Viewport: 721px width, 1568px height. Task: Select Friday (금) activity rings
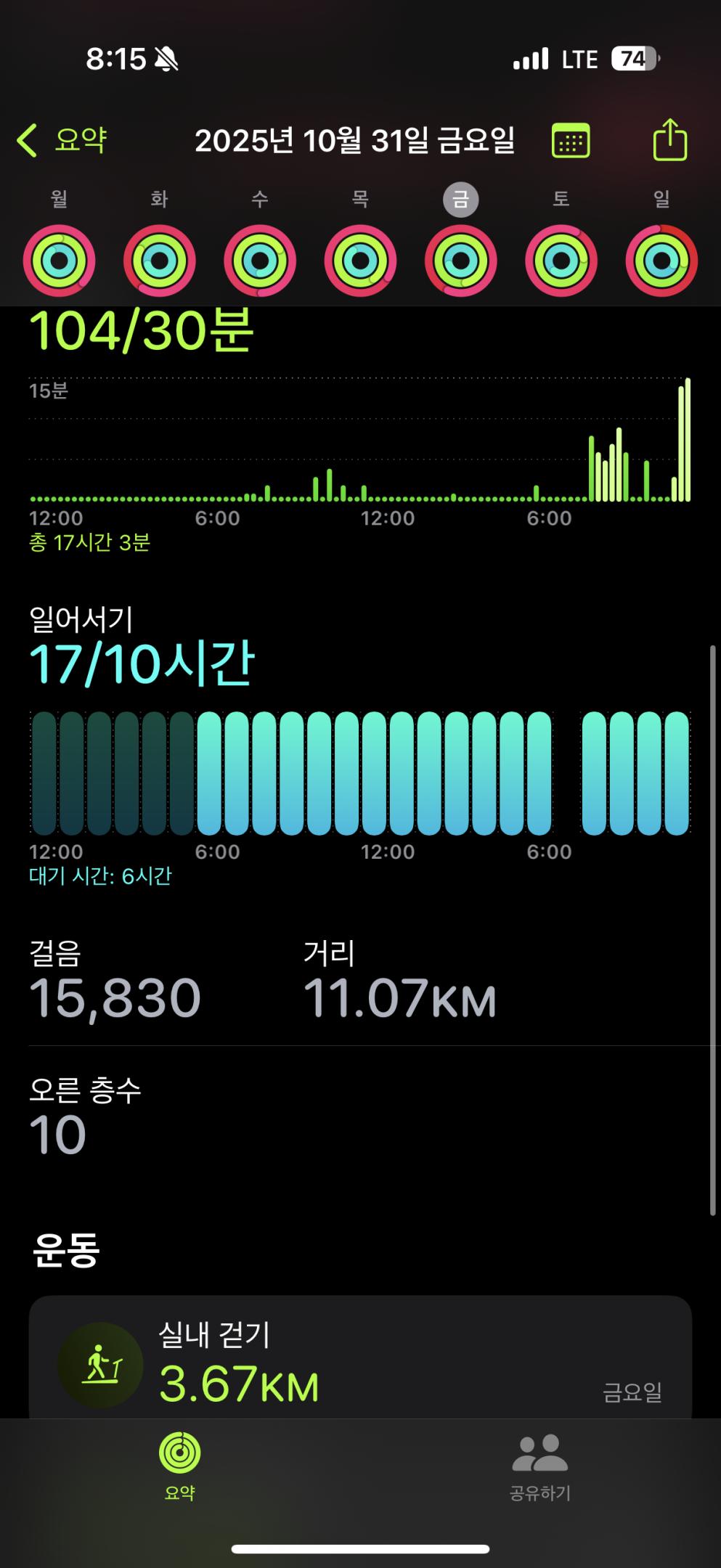click(460, 261)
